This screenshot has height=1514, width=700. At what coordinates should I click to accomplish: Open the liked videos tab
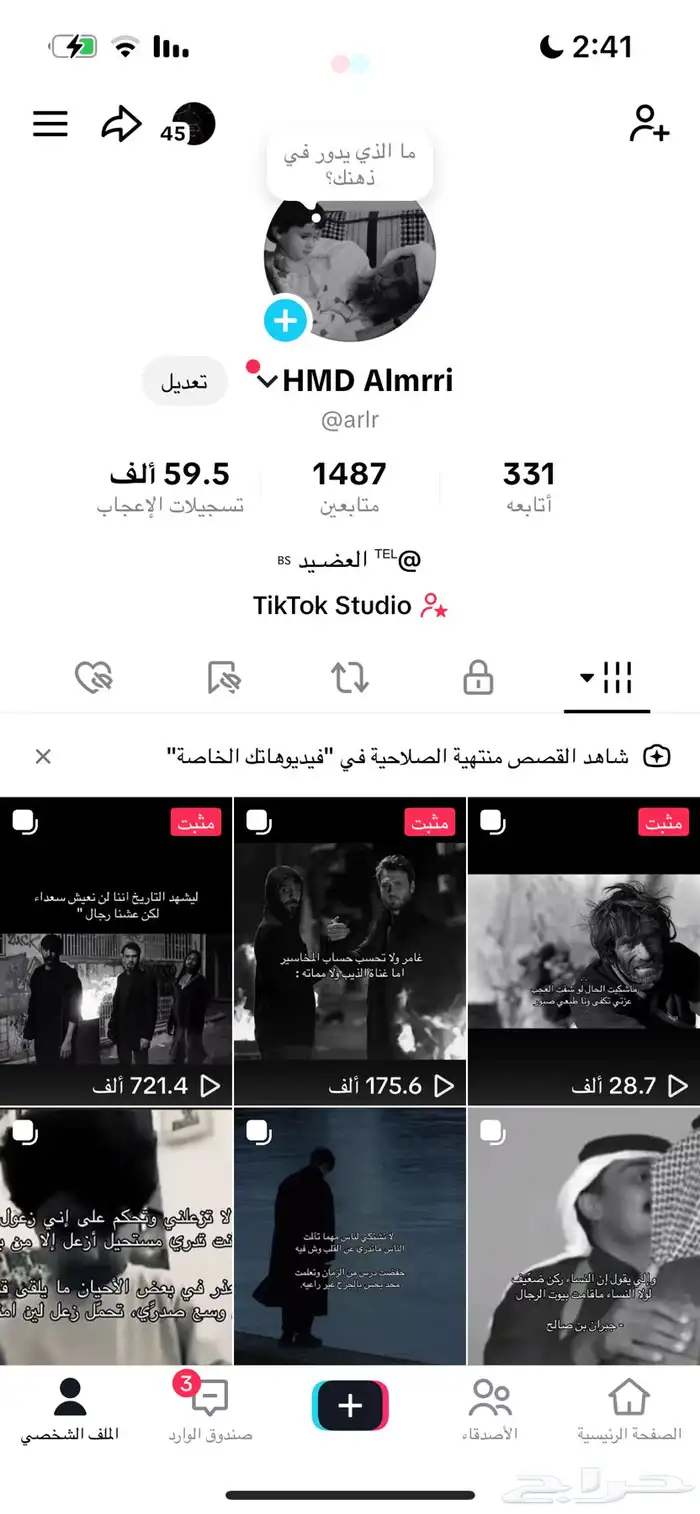(x=94, y=678)
